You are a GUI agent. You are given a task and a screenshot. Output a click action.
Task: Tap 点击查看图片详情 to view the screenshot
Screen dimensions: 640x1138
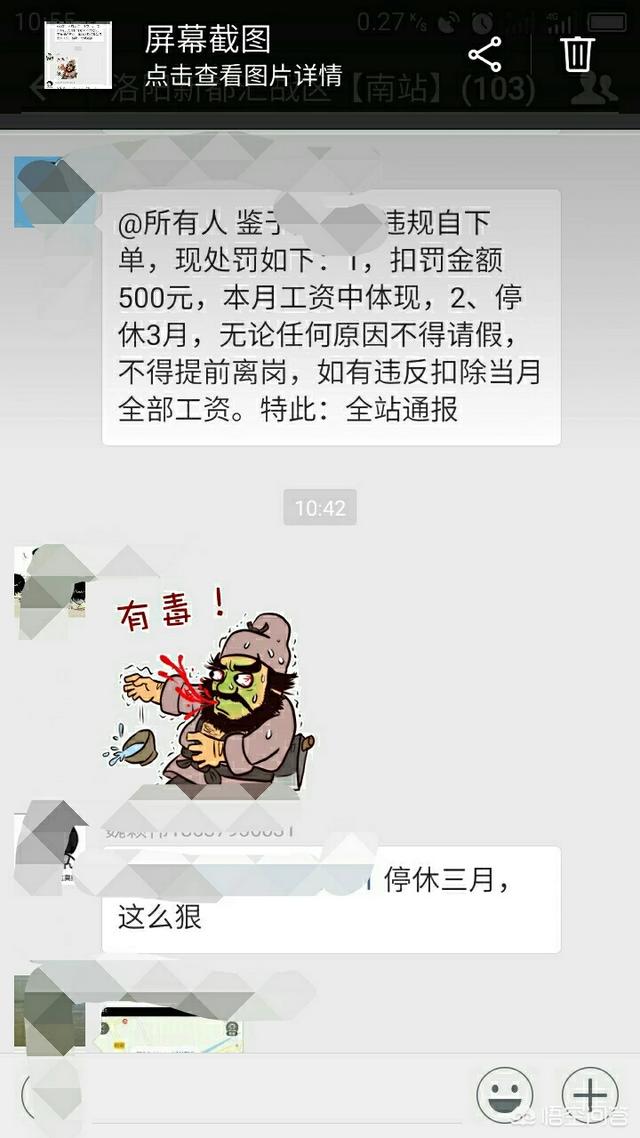[x=243, y=75]
